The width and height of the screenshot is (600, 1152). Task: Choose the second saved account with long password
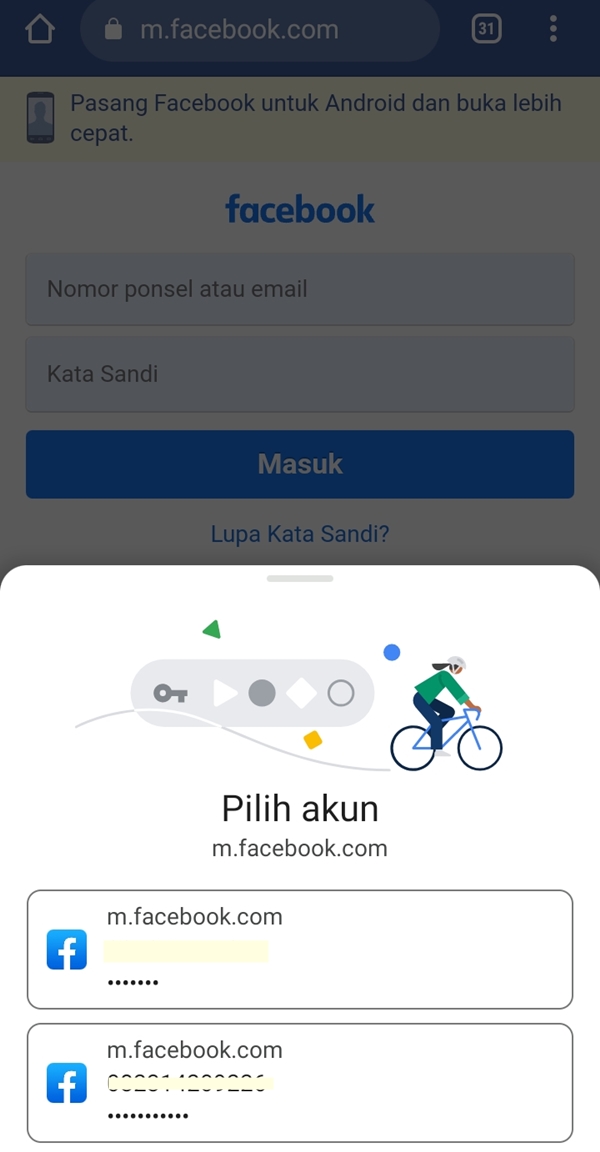tap(300, 1082)
